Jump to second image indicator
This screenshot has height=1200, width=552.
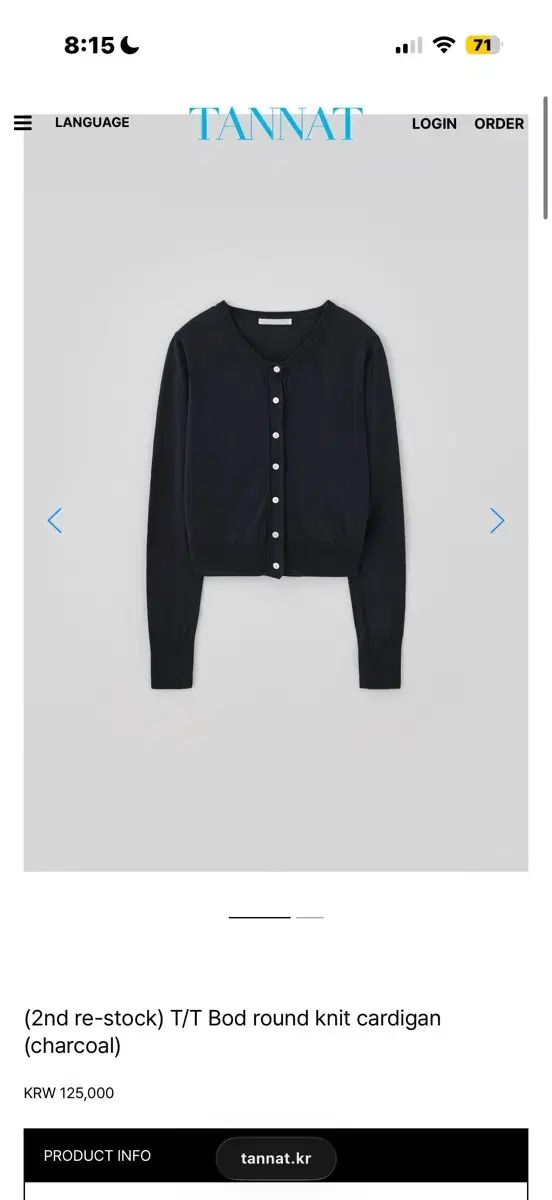pos(310,917)
